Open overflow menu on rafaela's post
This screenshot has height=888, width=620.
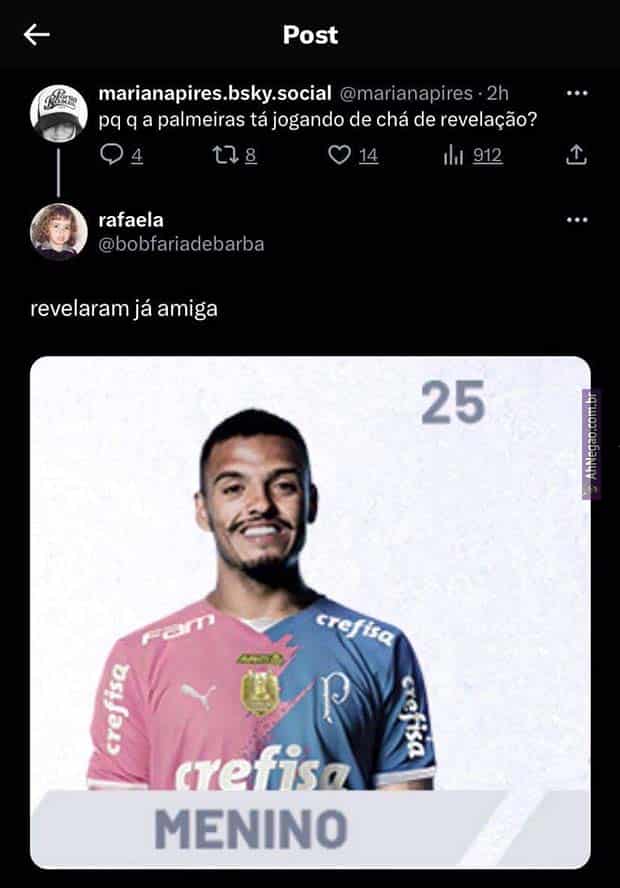[577, 220]
